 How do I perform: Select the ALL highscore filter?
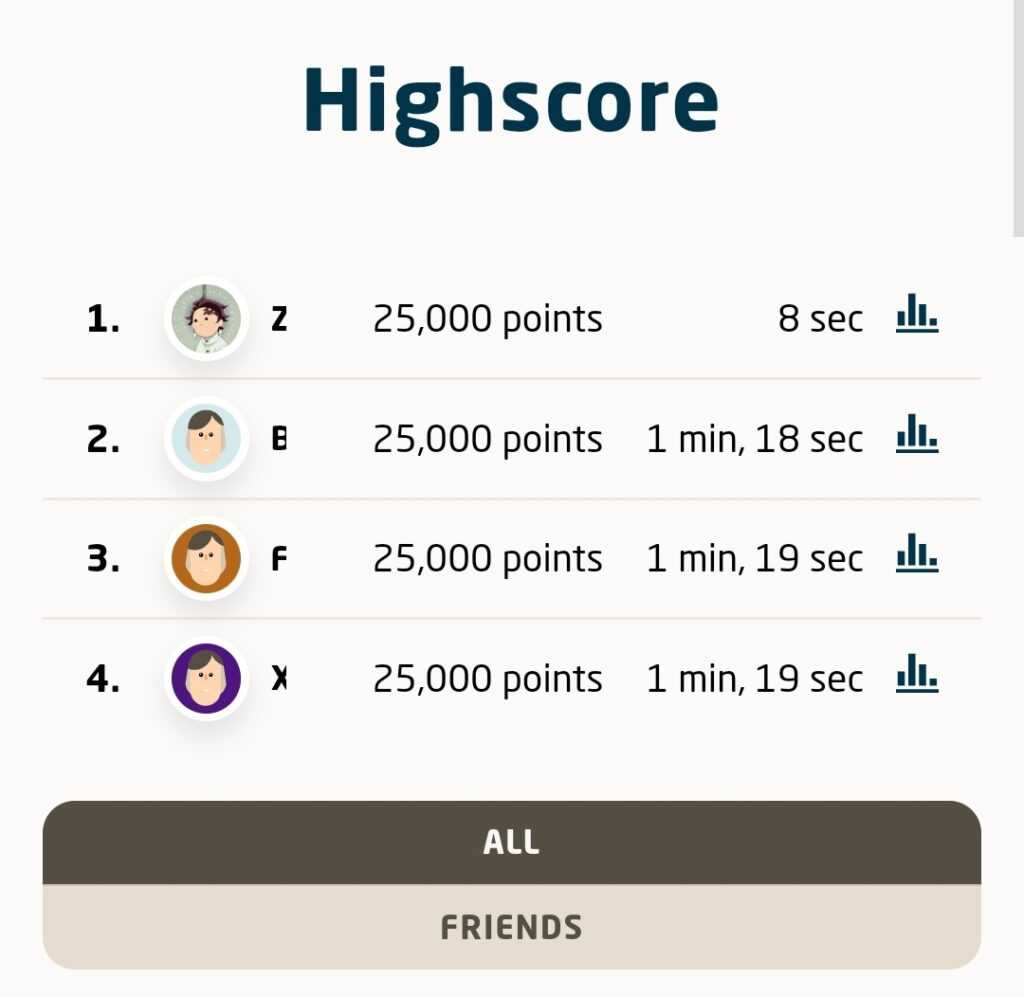pyautogui.click(x=511, y=843)
